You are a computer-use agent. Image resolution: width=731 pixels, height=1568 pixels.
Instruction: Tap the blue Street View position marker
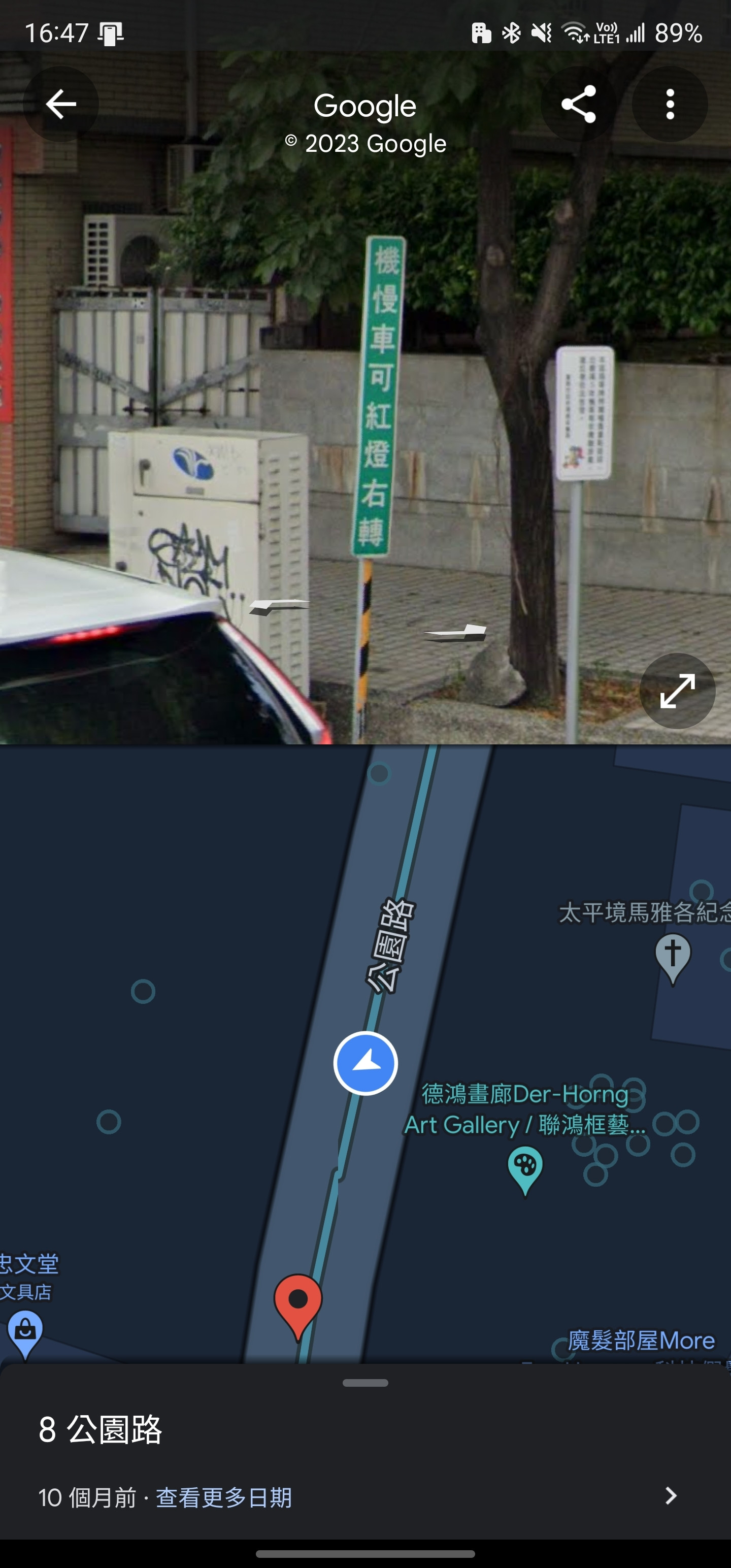click(365, 1063)
